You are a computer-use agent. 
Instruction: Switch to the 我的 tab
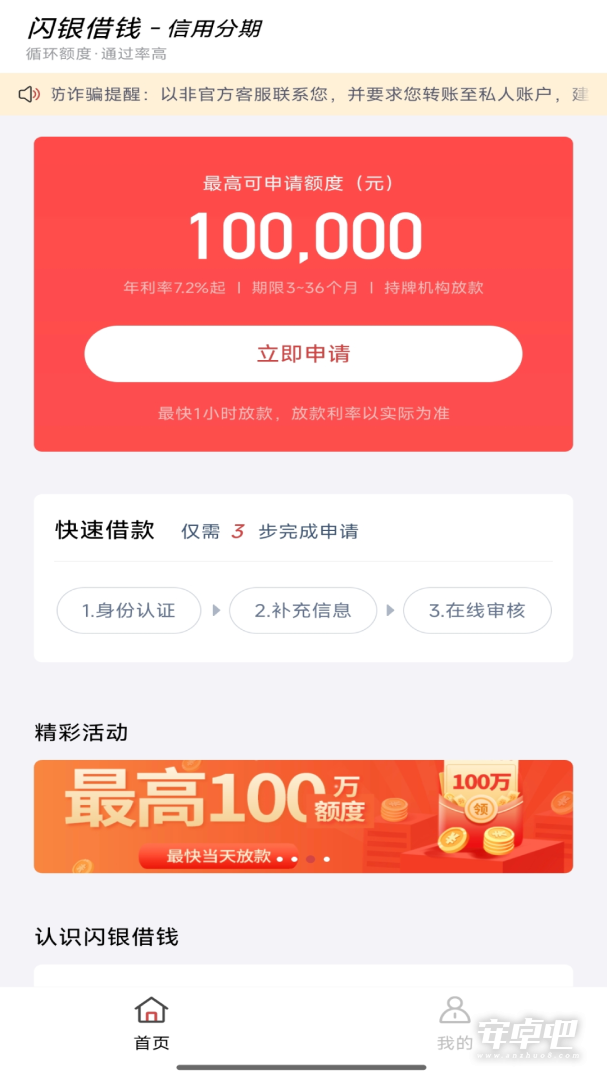[x=455, y=1024]
